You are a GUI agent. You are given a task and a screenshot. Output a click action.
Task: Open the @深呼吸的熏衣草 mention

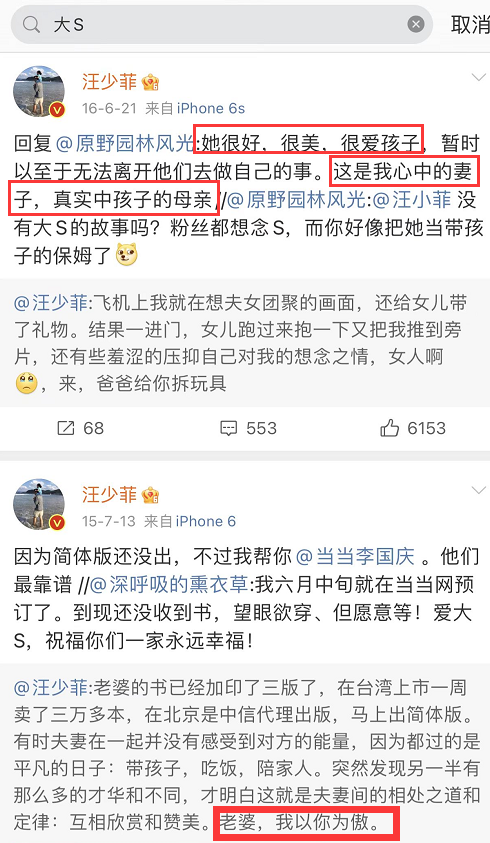click(x=169, y=584)
